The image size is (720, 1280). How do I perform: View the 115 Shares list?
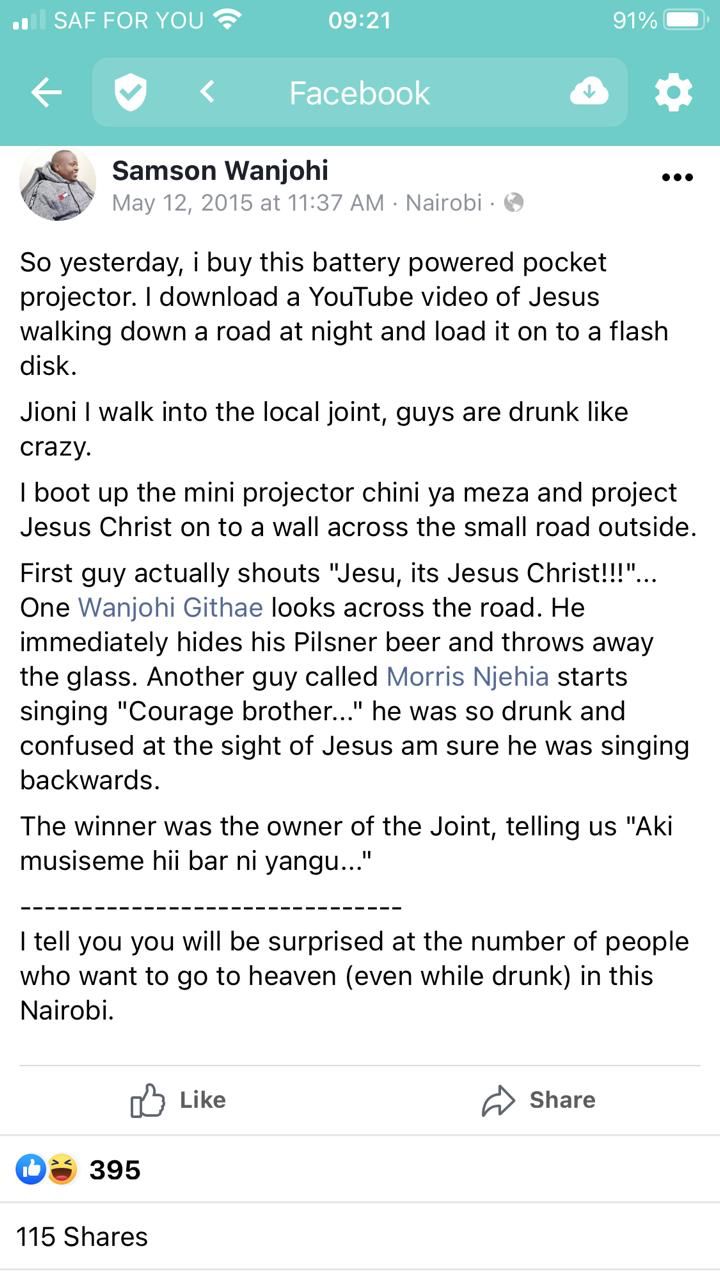pyautogui.click(x=82, y=1236)
